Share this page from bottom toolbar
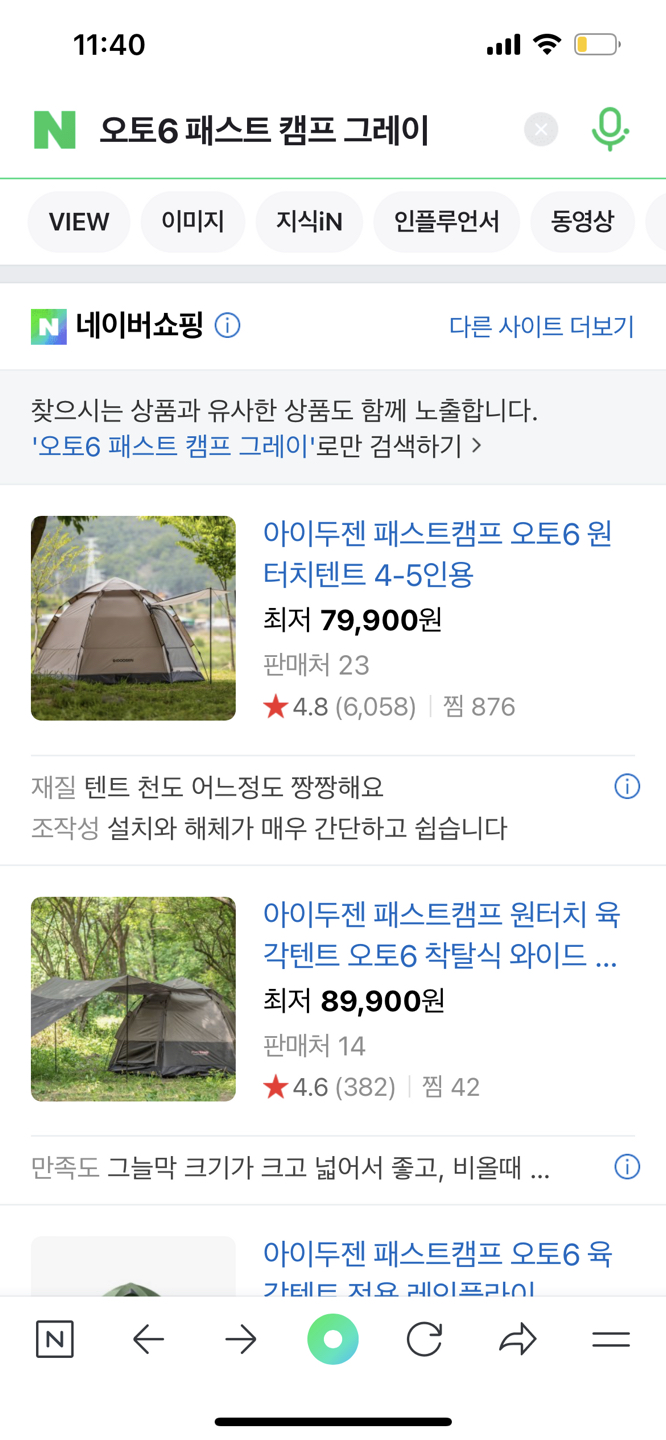666x1440 pixels. (x=517, y=1339)
